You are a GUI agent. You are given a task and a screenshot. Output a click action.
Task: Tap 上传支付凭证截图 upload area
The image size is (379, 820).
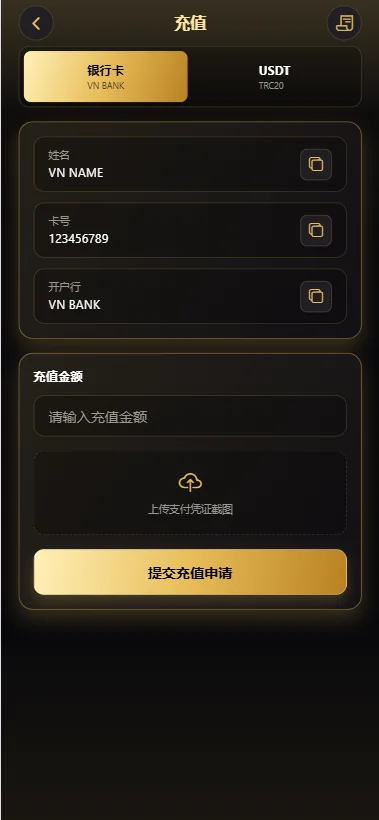tap(190, 493)
